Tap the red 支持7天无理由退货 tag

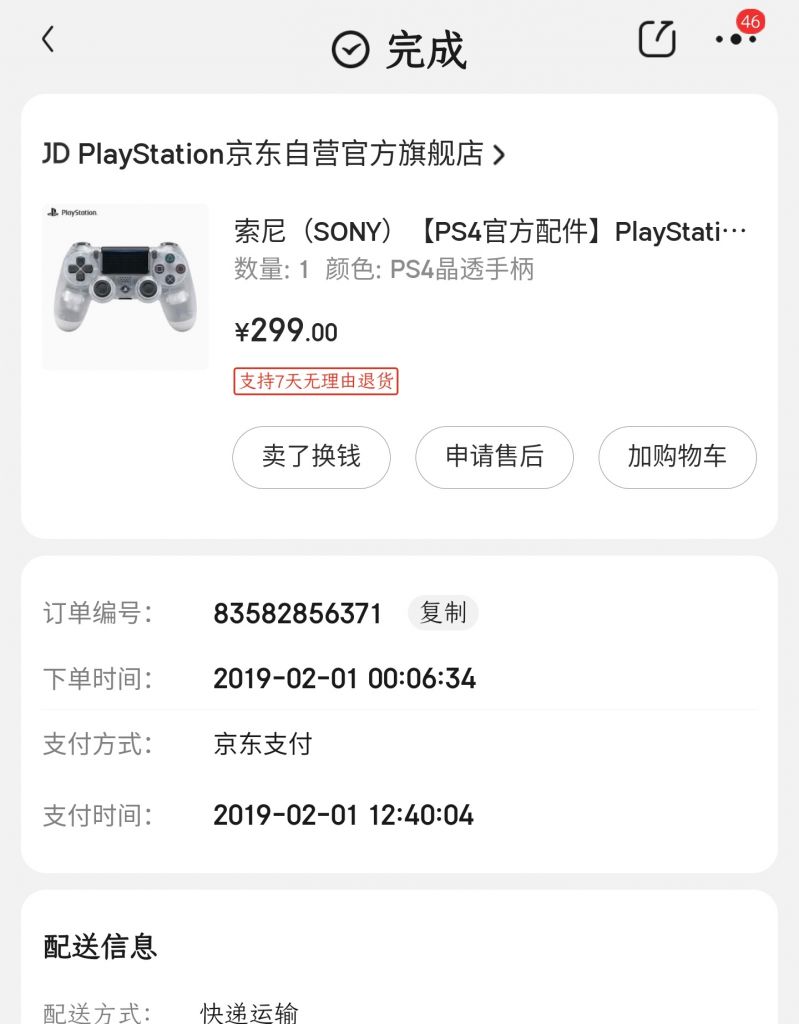tap(315, 382)
